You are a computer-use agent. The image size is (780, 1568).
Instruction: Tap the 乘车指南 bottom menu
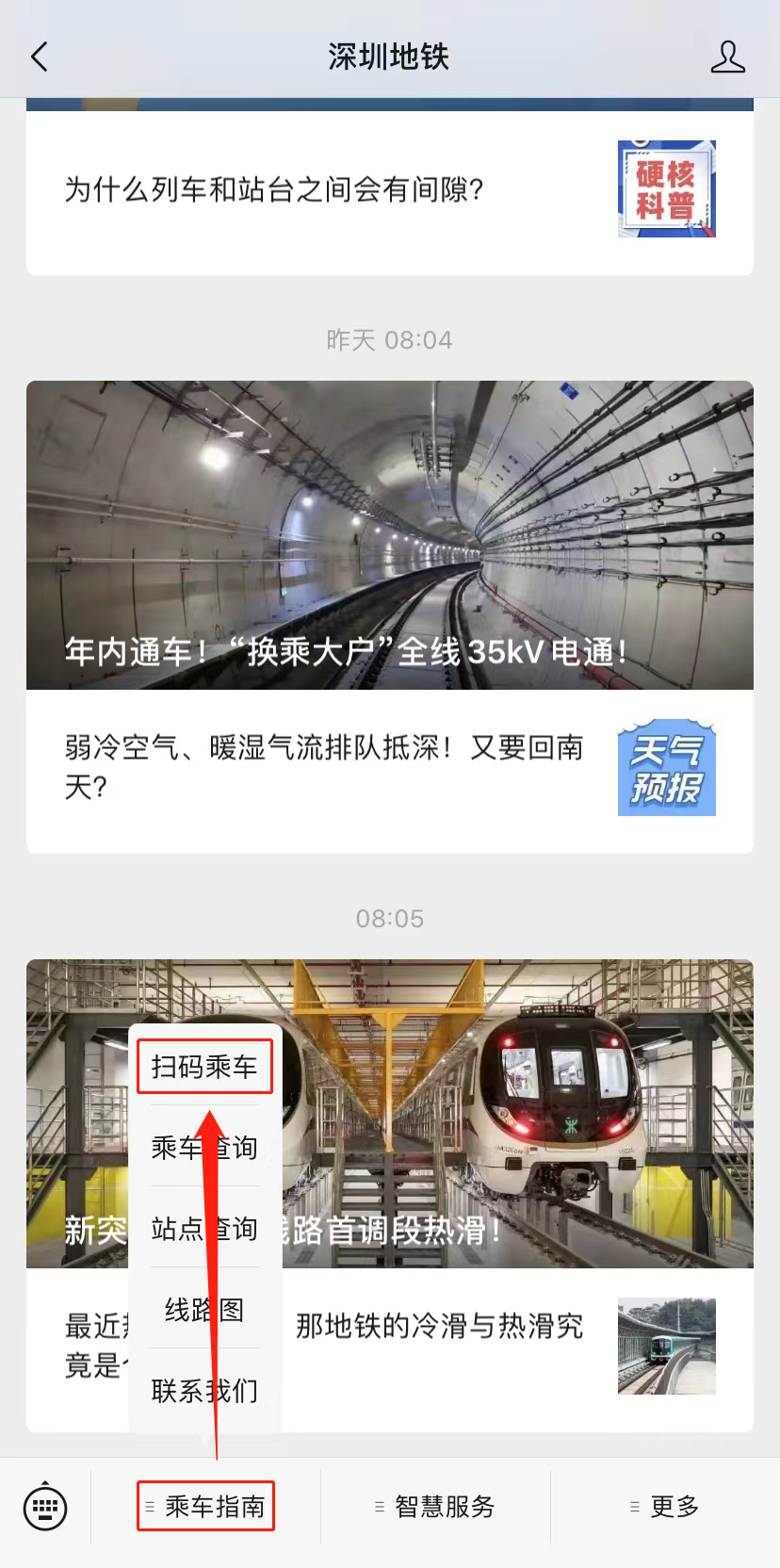pos(206,1507)
